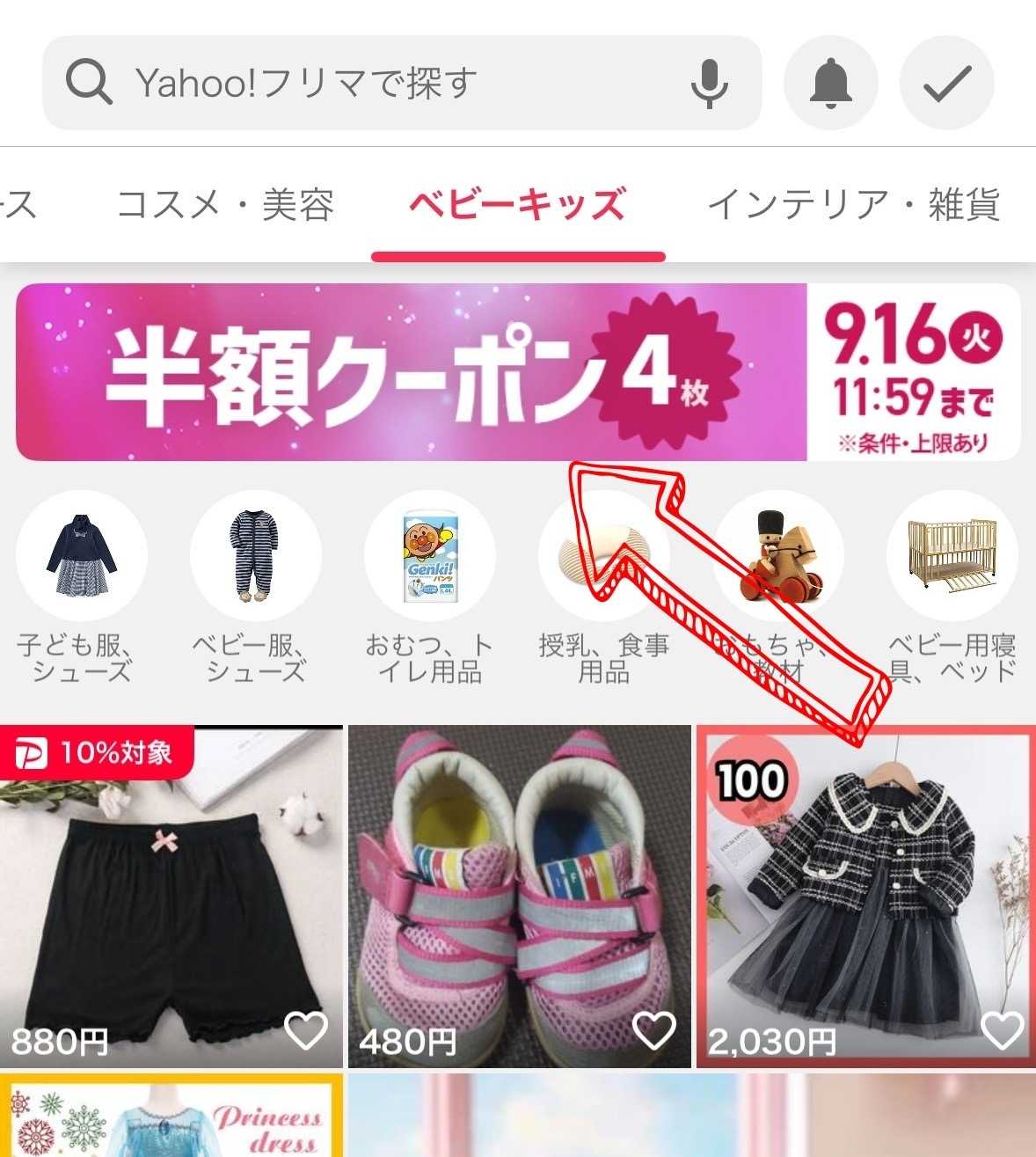Switch to the コスメ・美容 tab
The width and height of the screenshot is (1036, 1157).
[225, 204]
